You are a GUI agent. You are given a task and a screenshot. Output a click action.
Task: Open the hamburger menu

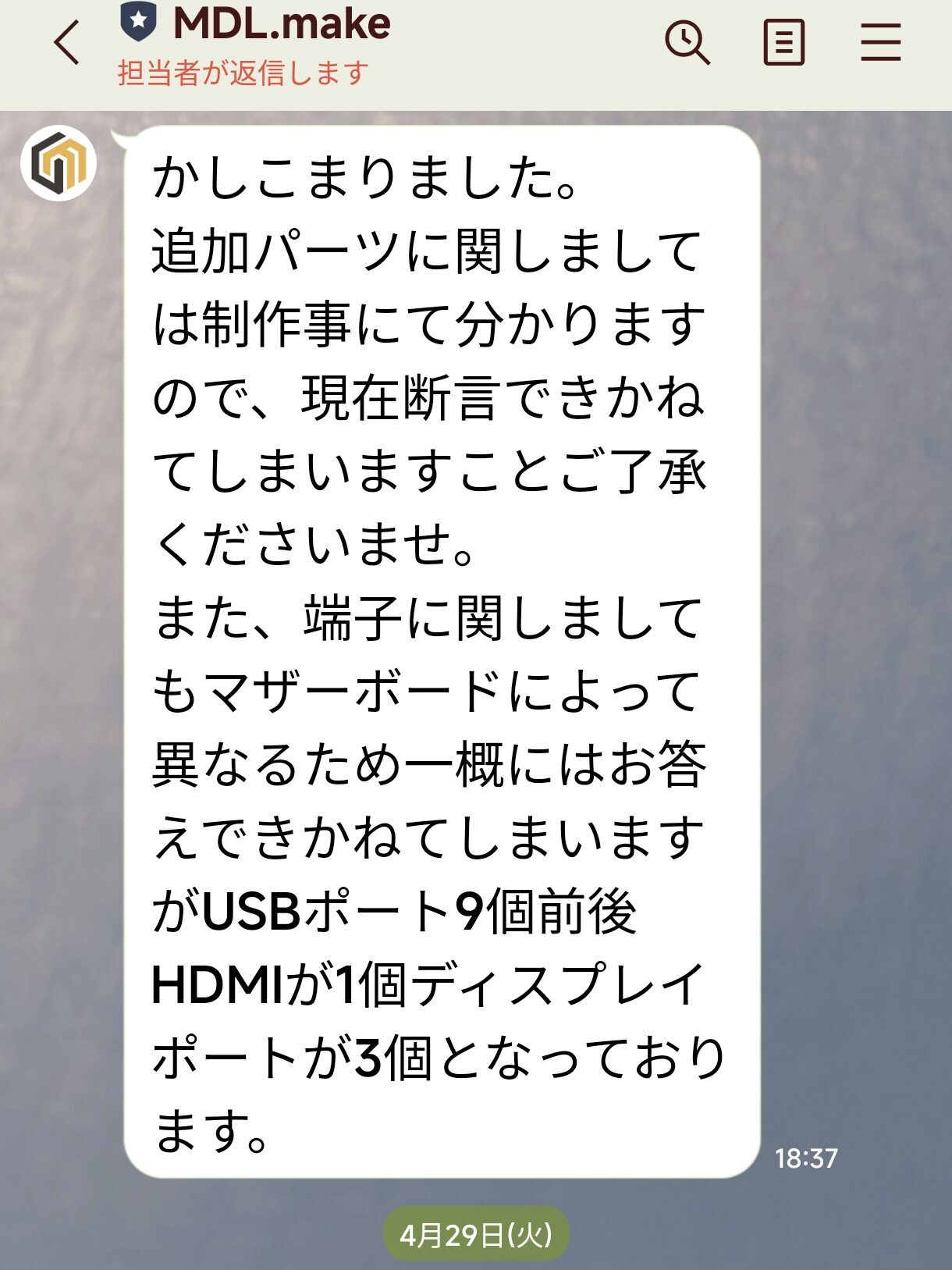point(881,42)
